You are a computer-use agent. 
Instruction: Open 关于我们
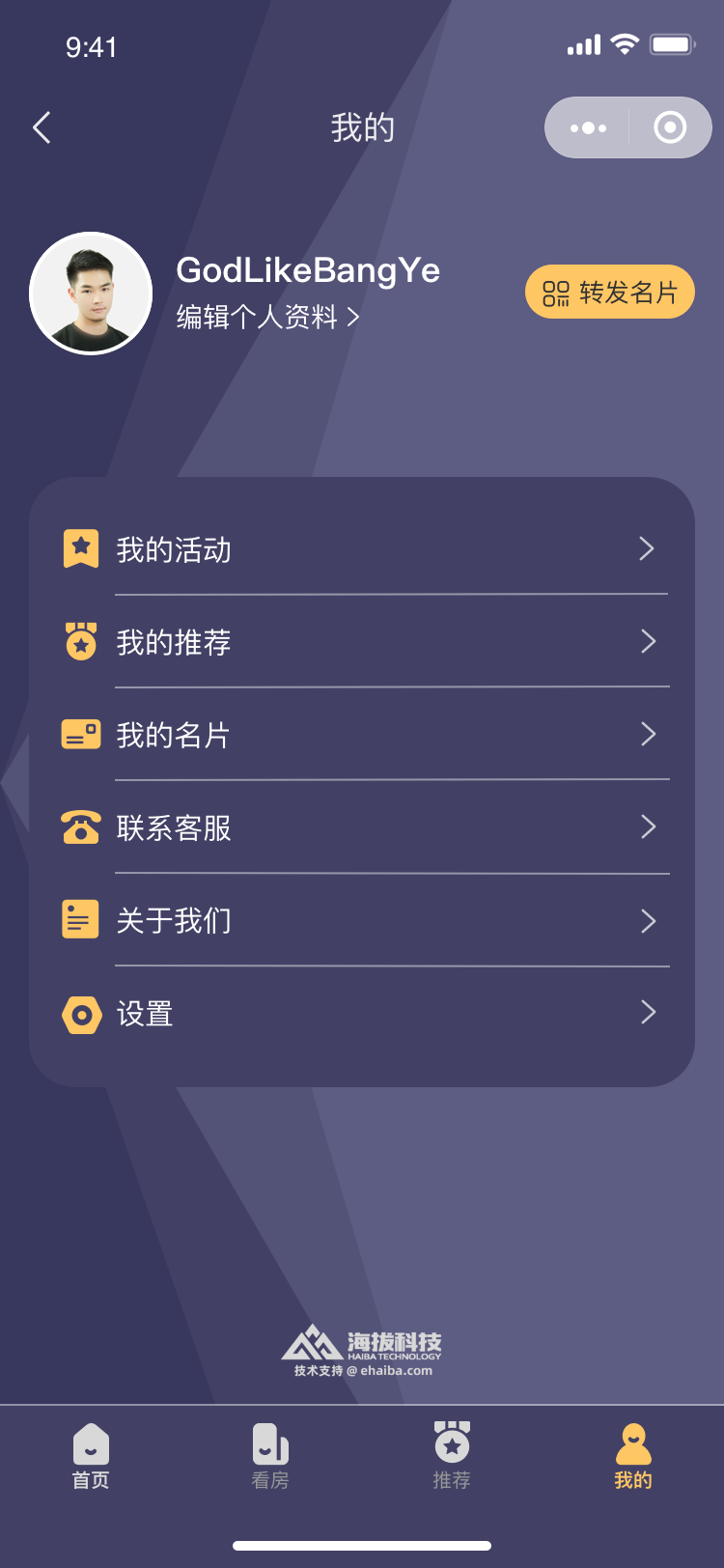point(362,920)
